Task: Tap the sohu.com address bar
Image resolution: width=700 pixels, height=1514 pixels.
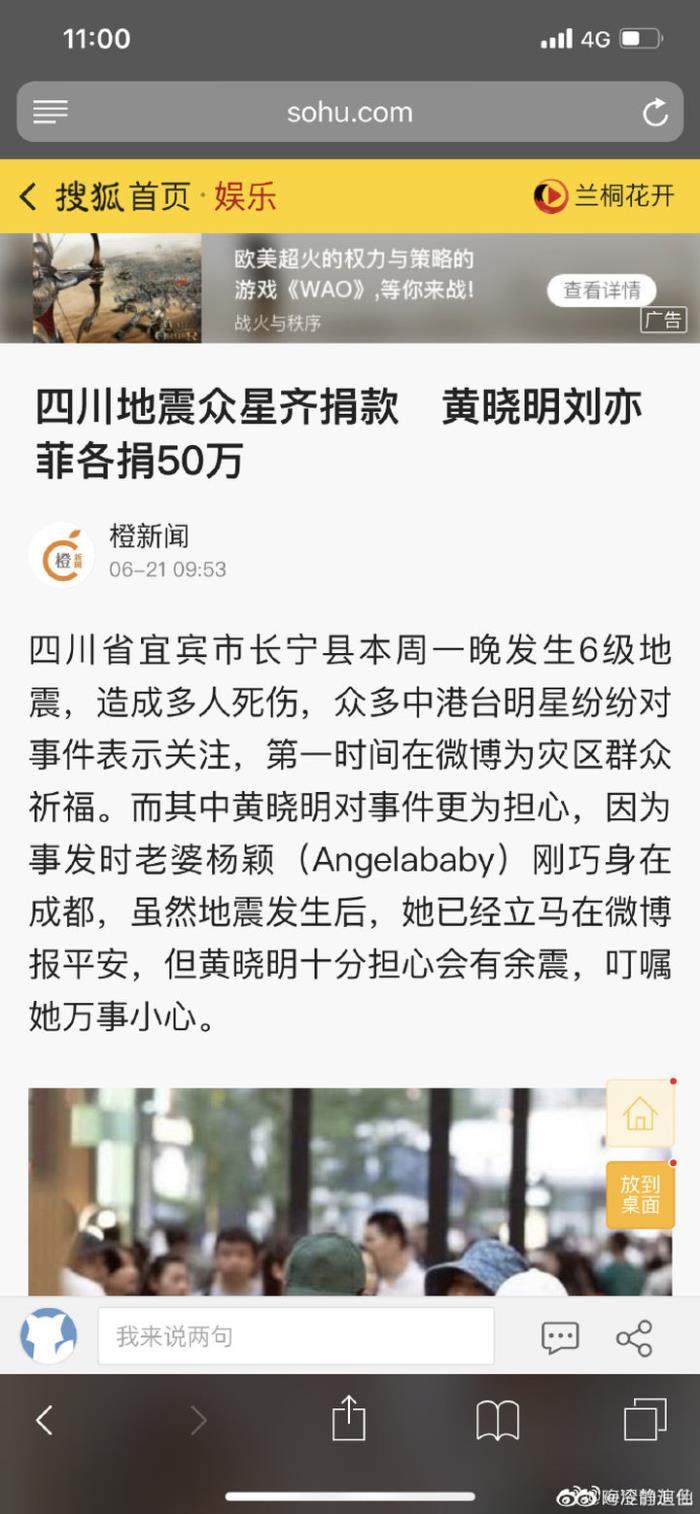Action: [x=349, y=112]
